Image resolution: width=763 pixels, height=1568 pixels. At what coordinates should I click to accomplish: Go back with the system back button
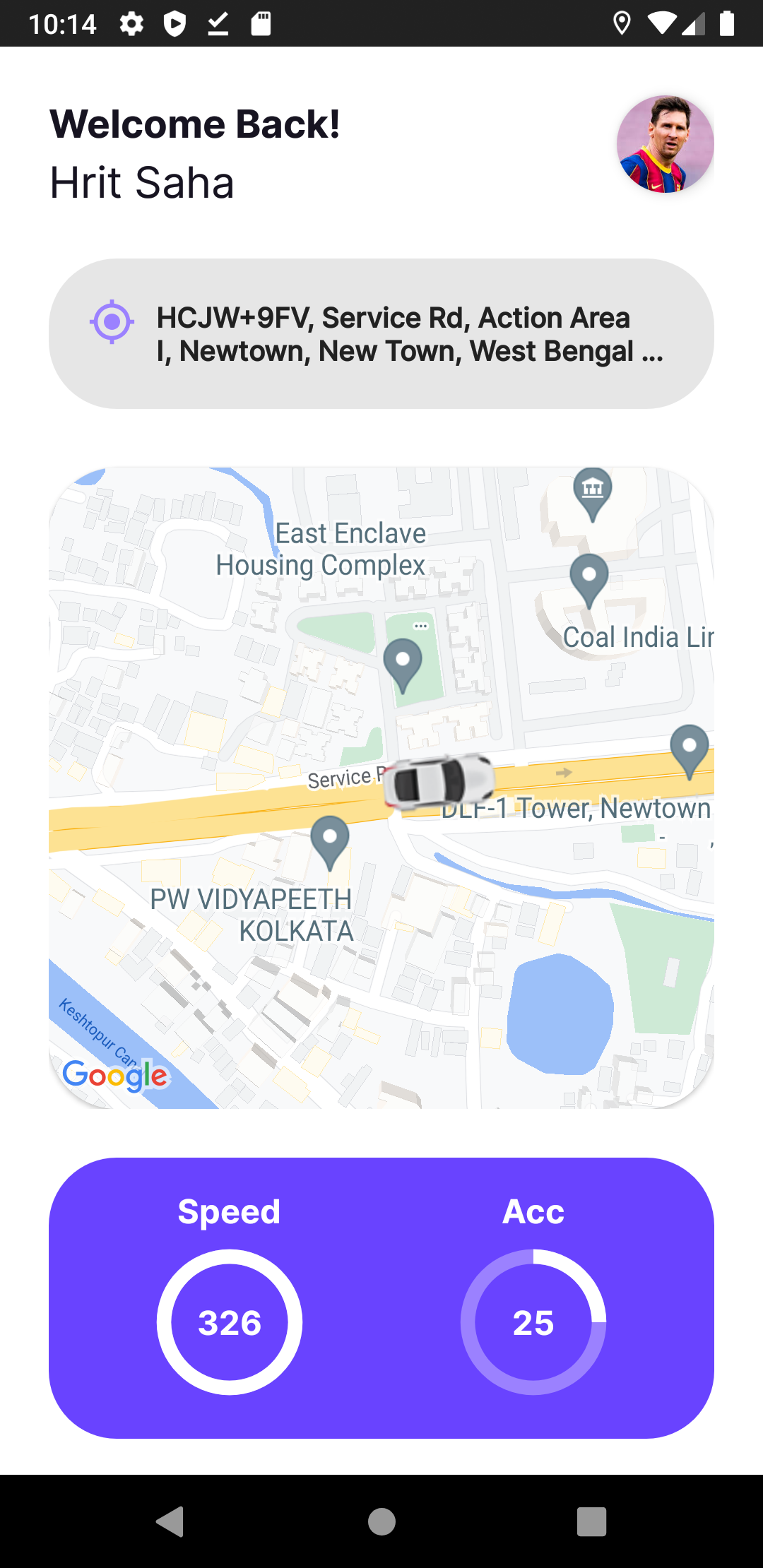tap(170, 1521)
